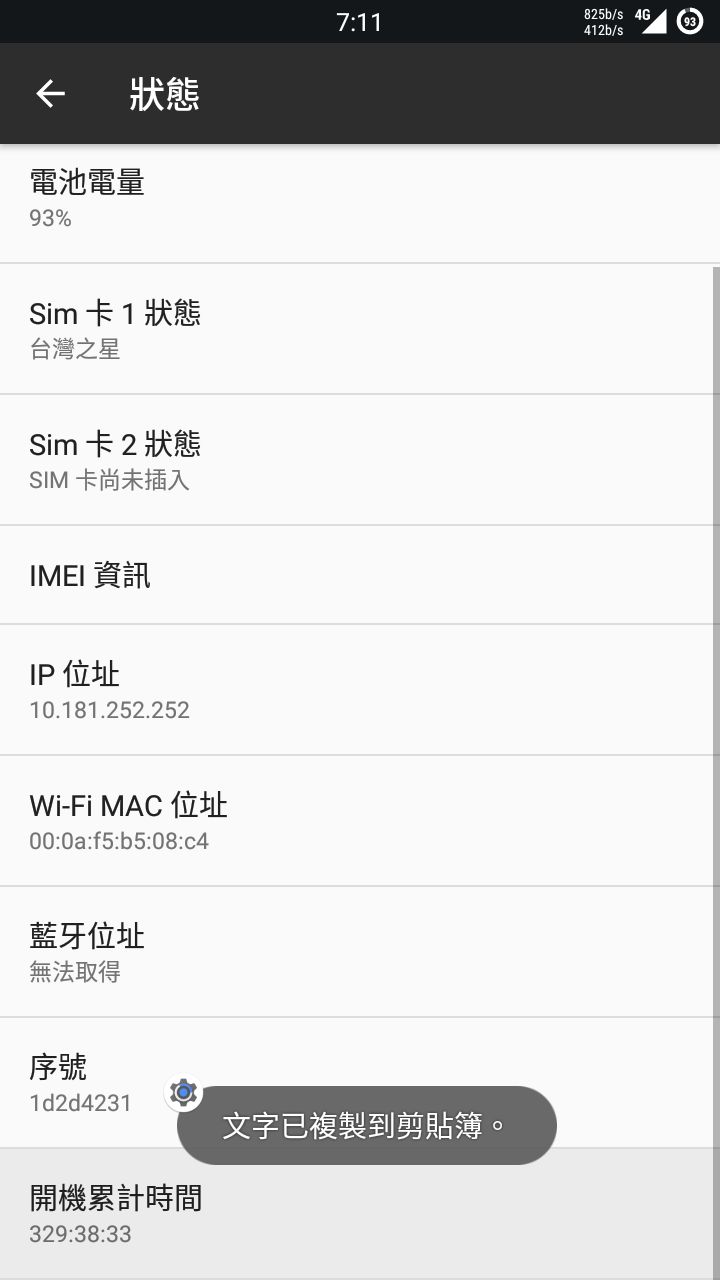The image size is (720, 1280).
Task: Tap the 藍牙位址 row
Action: 360,952
